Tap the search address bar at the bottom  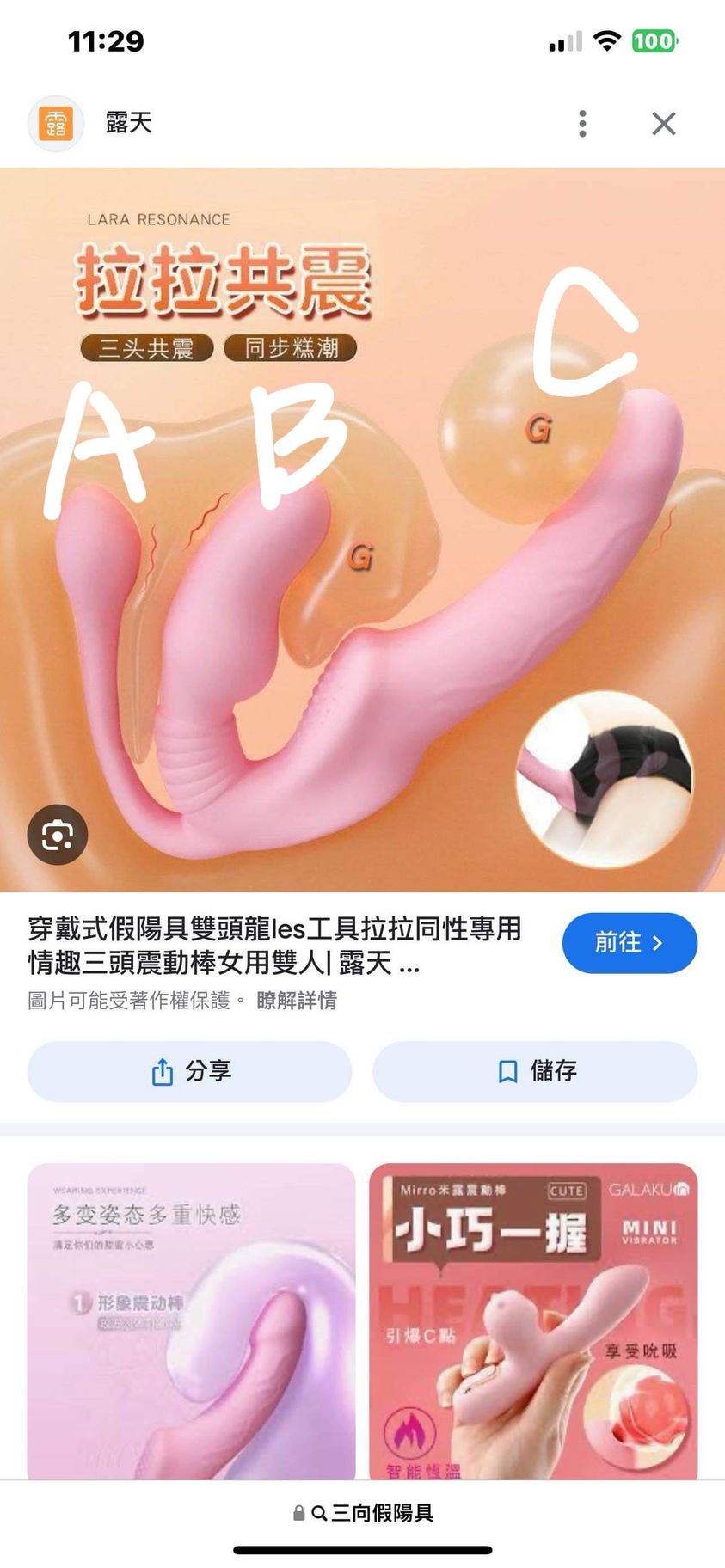click(362, 1513)
